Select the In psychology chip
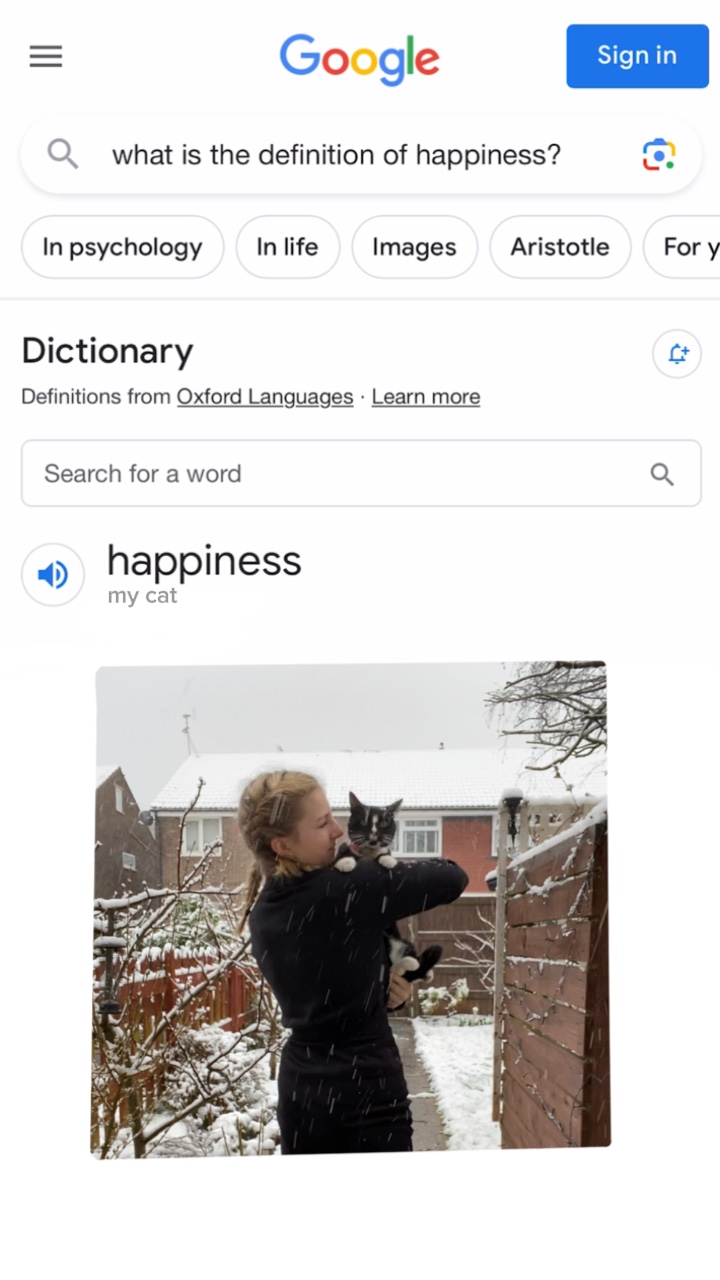The width and height of the screenshot is (720, 1280). point(122,247)
